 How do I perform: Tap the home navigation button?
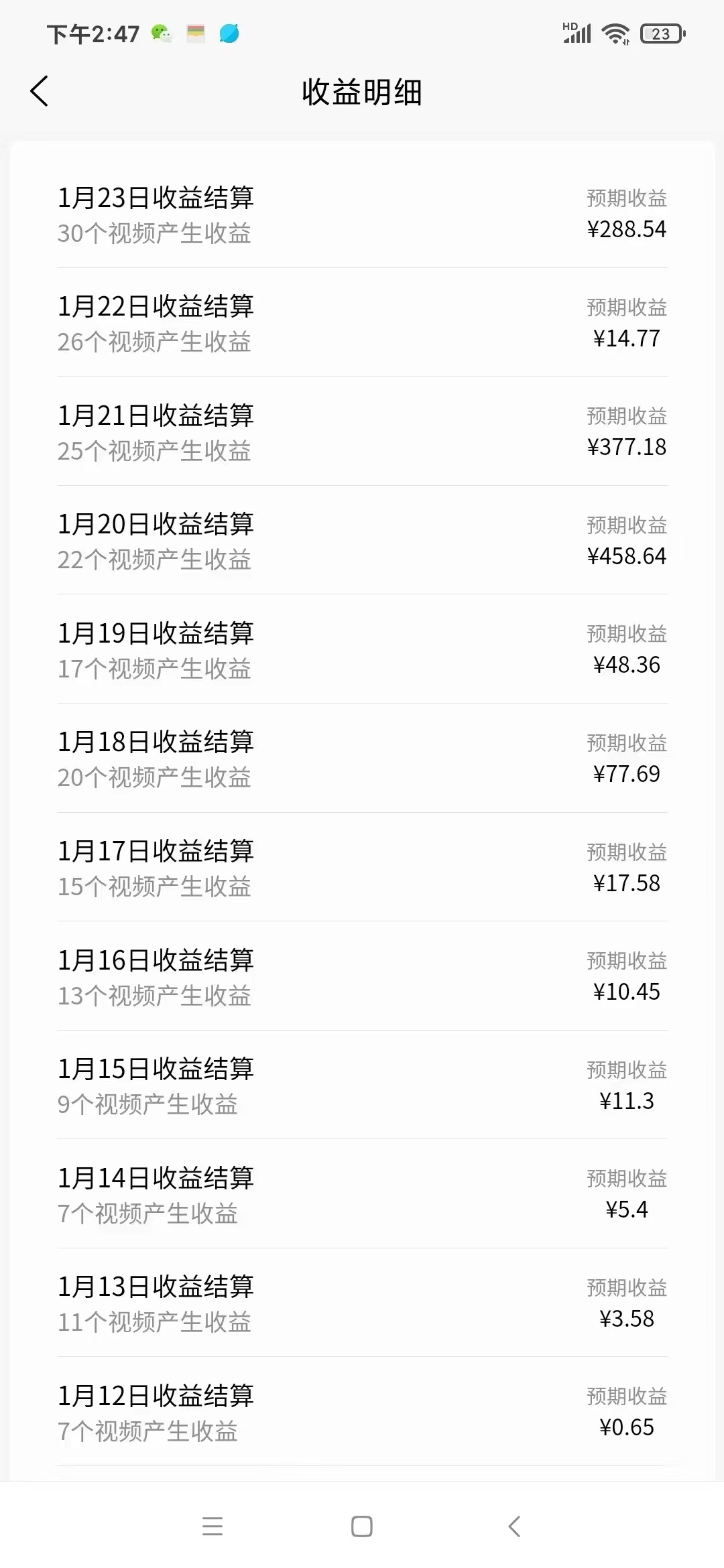pos(361,1526)
